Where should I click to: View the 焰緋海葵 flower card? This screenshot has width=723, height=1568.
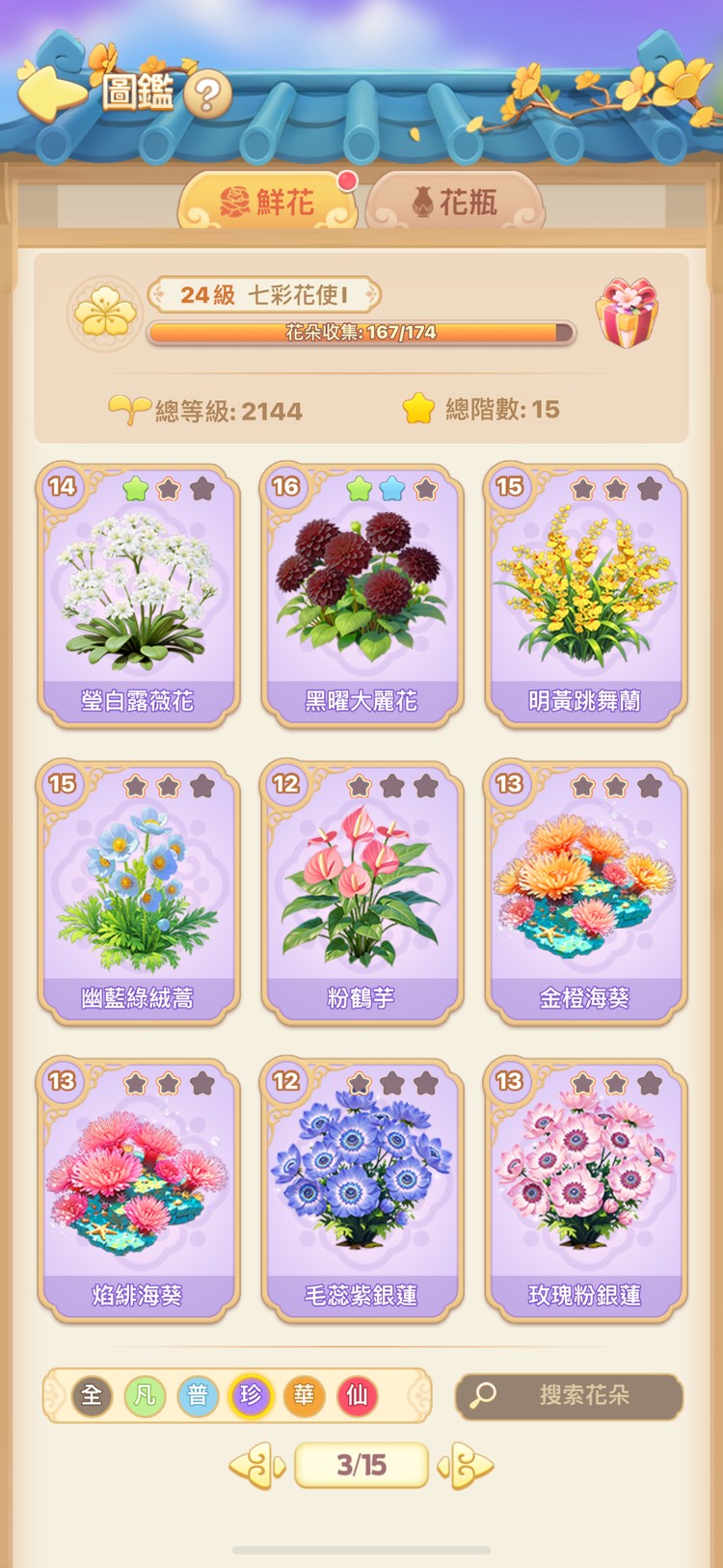point(138,1189)
